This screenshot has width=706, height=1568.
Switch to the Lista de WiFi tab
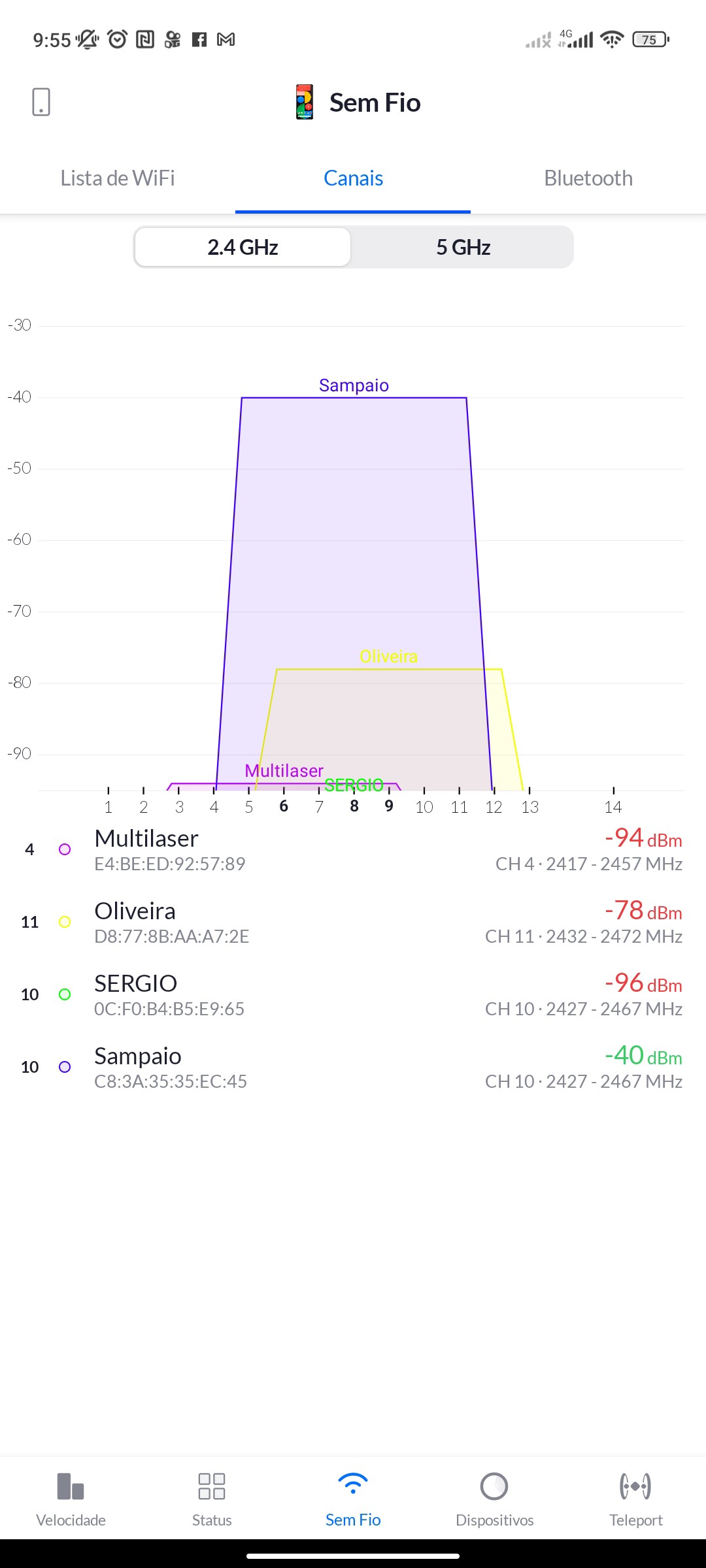pos(118,178)
